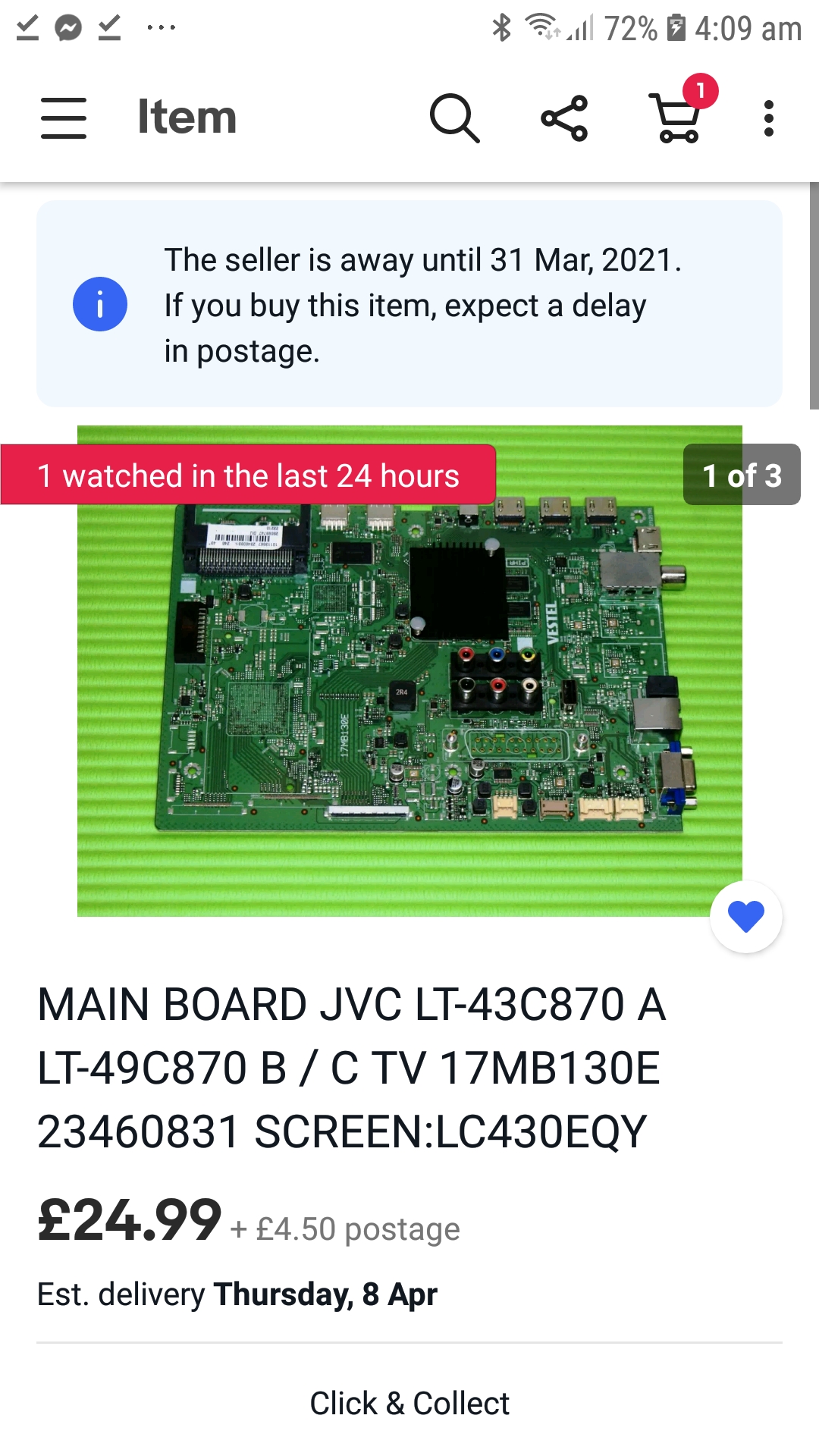
Task: Open the shopping cart
Action: [x=677, y=118]
